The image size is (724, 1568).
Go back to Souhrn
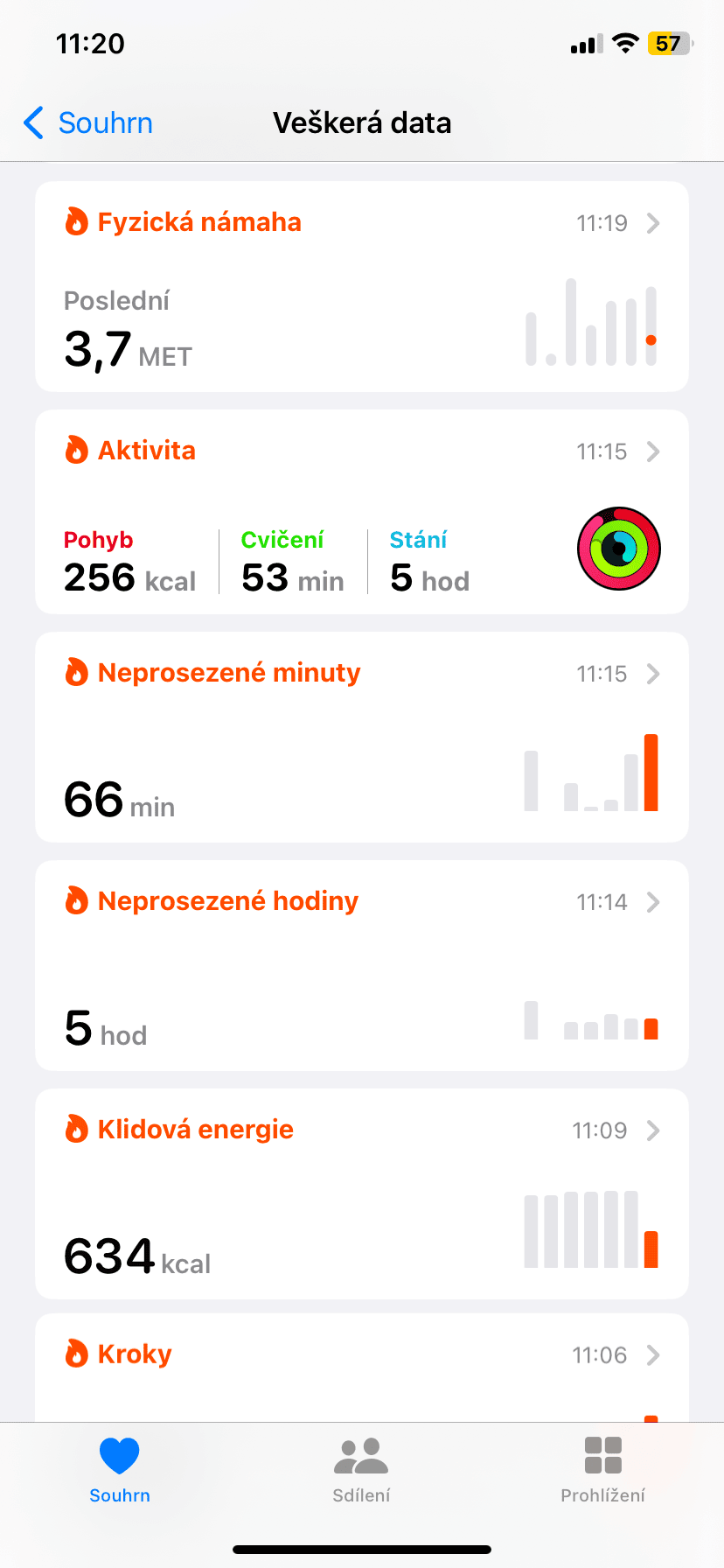click(88, 123)
